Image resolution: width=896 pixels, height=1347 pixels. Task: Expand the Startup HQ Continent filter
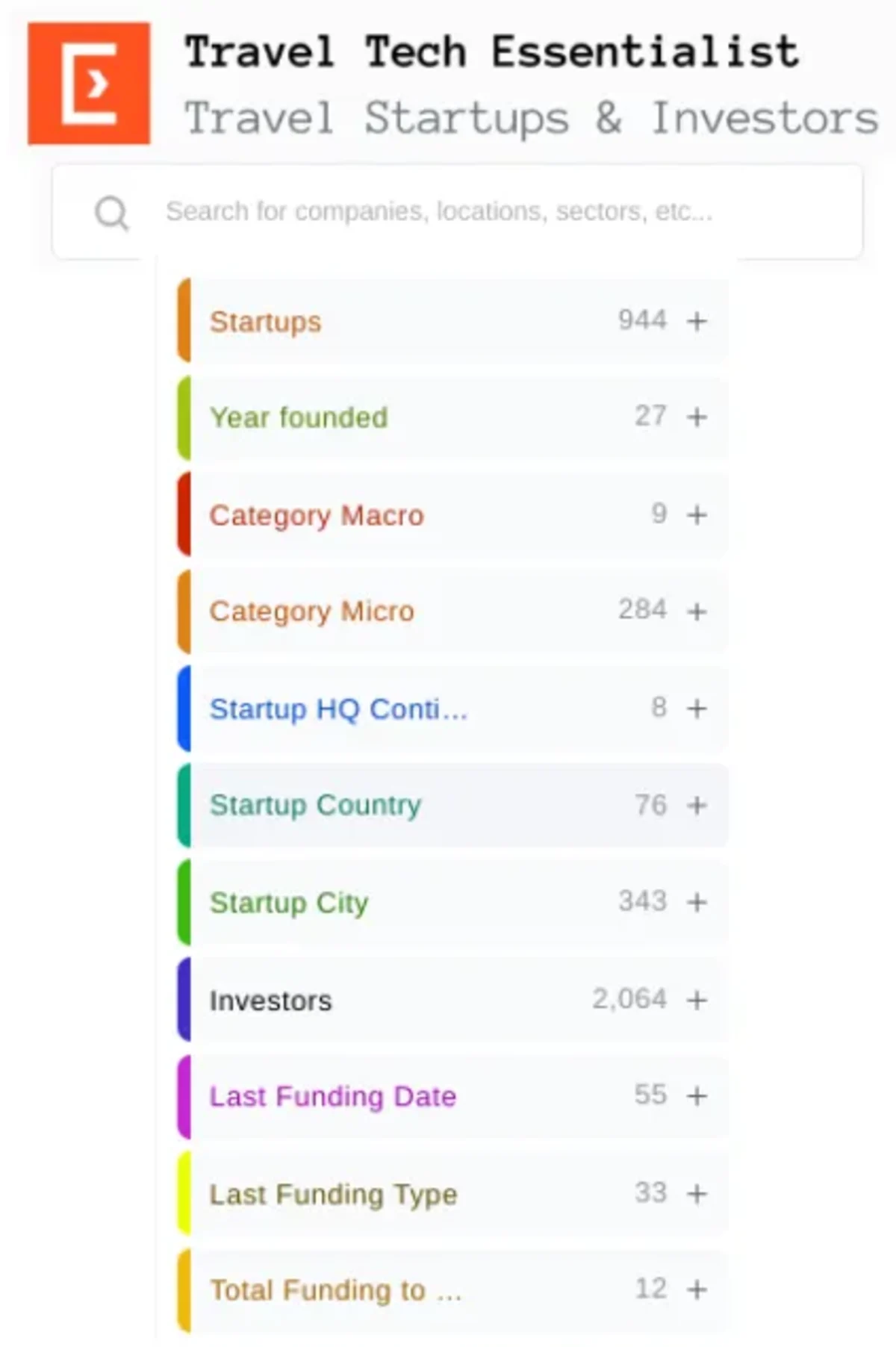click(697, 709)
